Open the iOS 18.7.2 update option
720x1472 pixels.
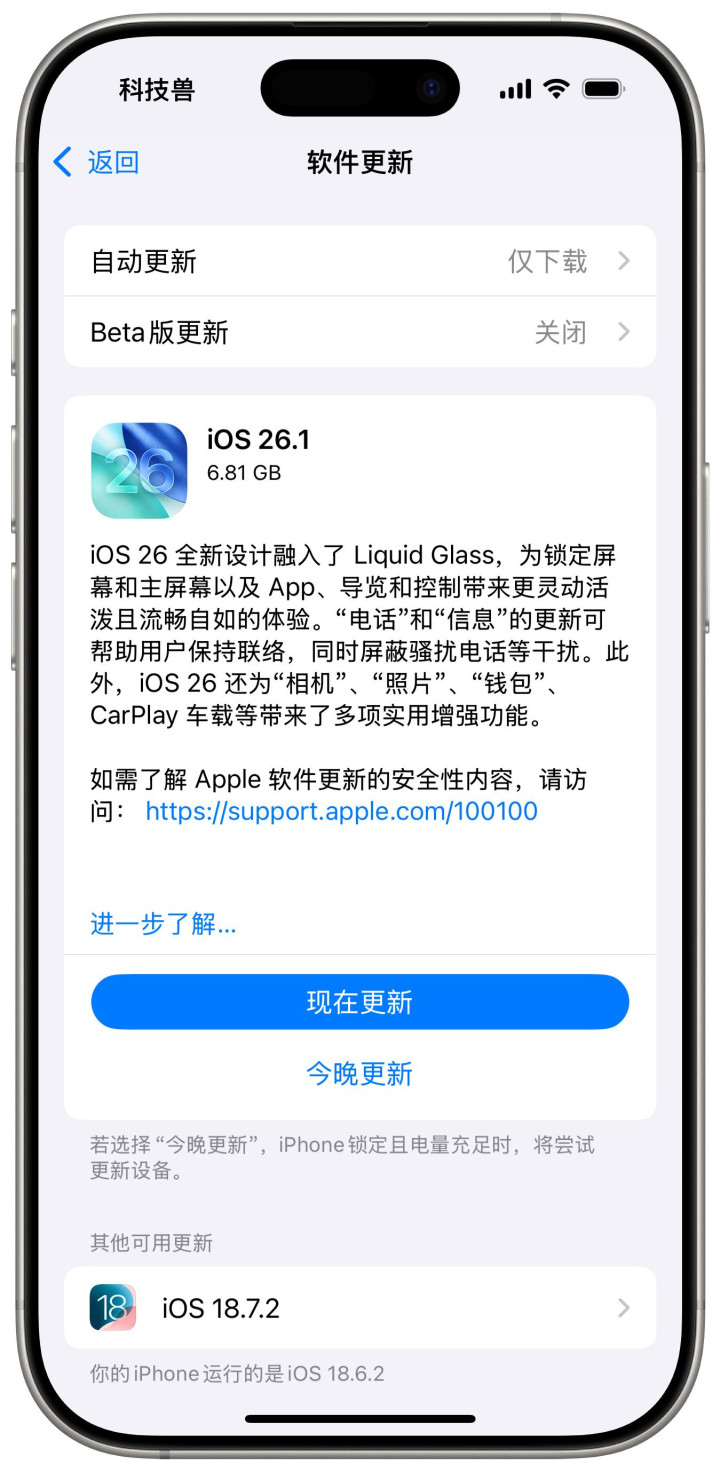tap(360, 1308)
